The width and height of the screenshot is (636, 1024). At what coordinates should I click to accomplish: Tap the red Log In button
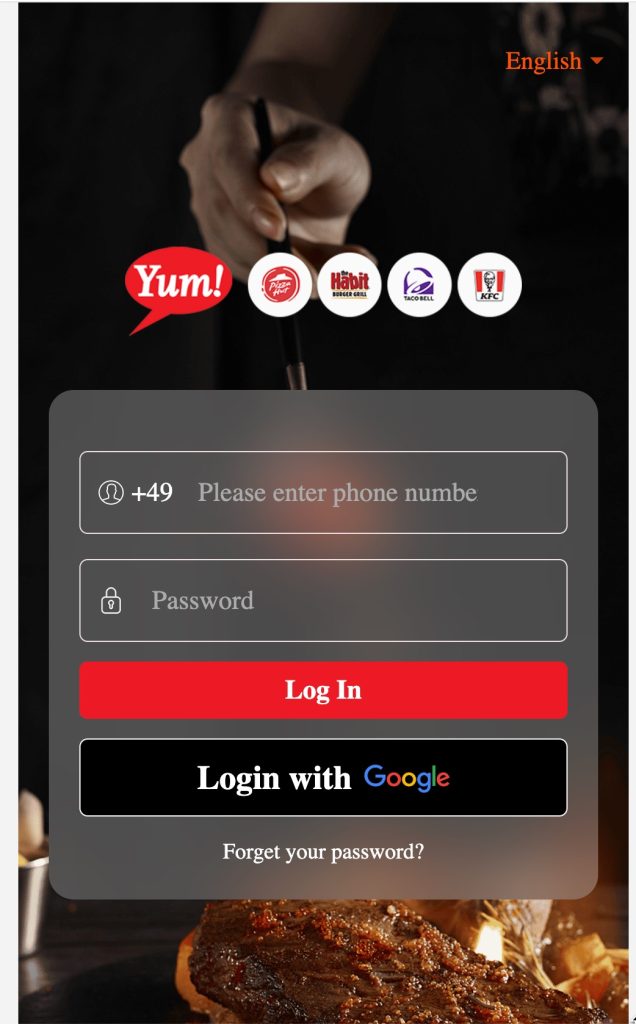click(323, 690)
